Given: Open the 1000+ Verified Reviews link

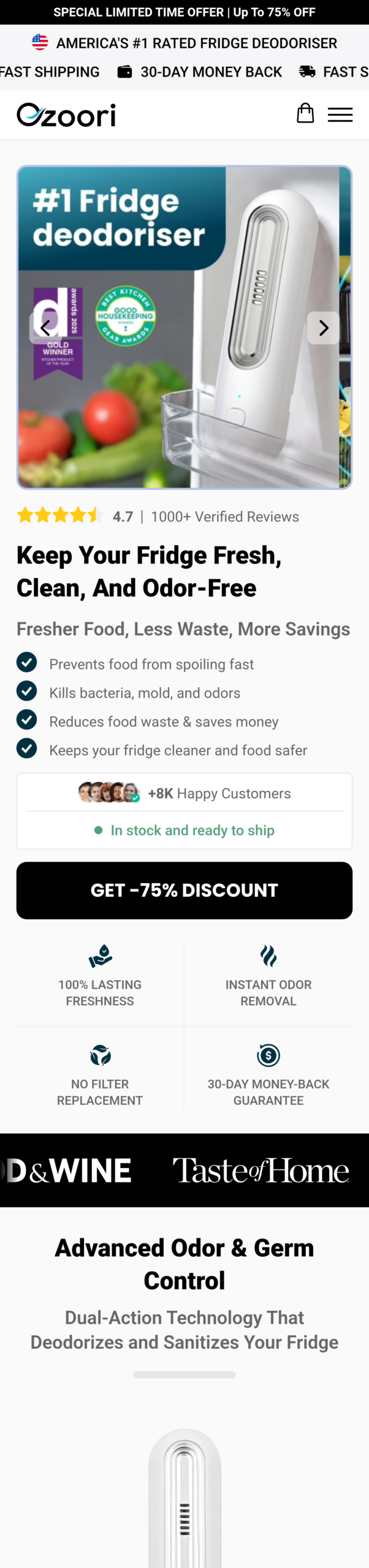Looking at the screenshot, I should [x=224, y=516].
